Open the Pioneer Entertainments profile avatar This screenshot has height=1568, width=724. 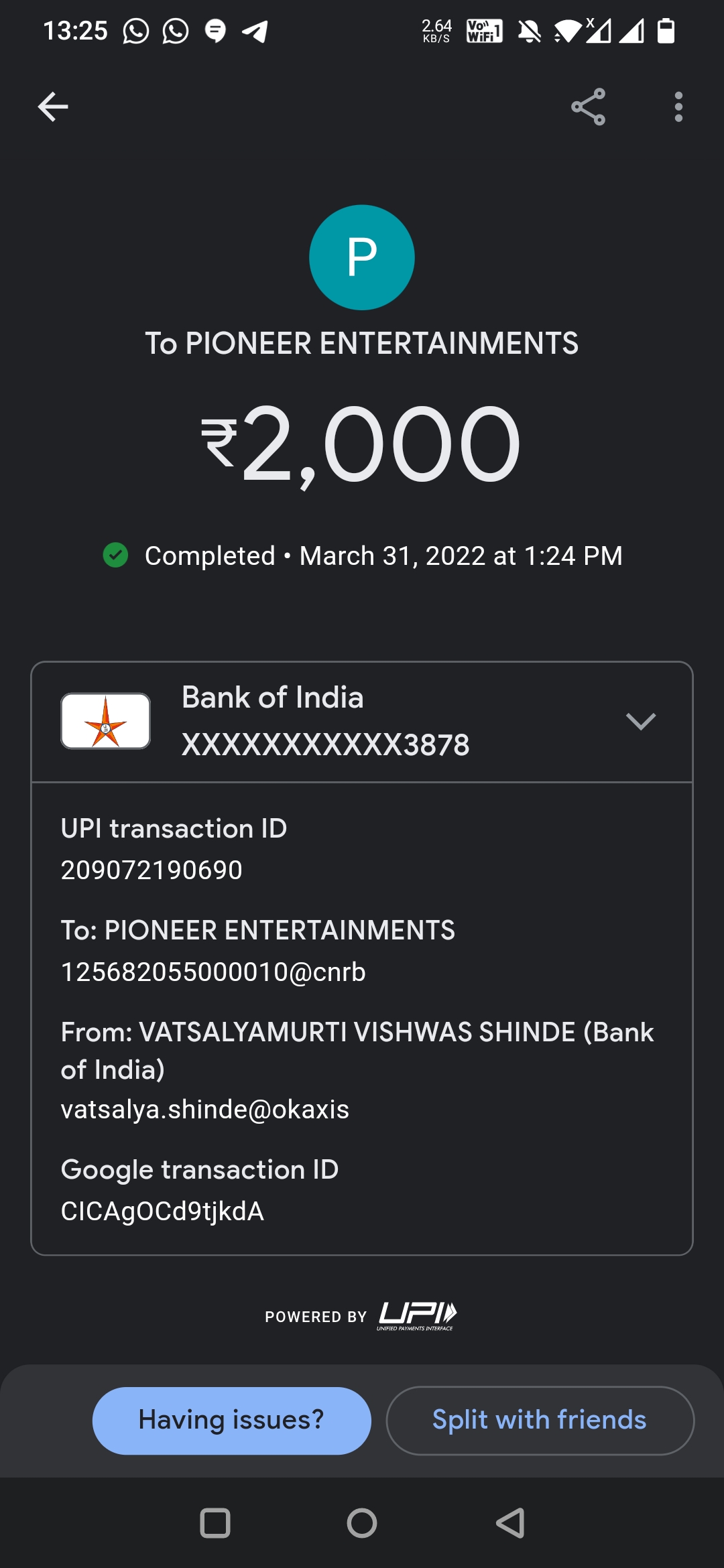(362, 257)
